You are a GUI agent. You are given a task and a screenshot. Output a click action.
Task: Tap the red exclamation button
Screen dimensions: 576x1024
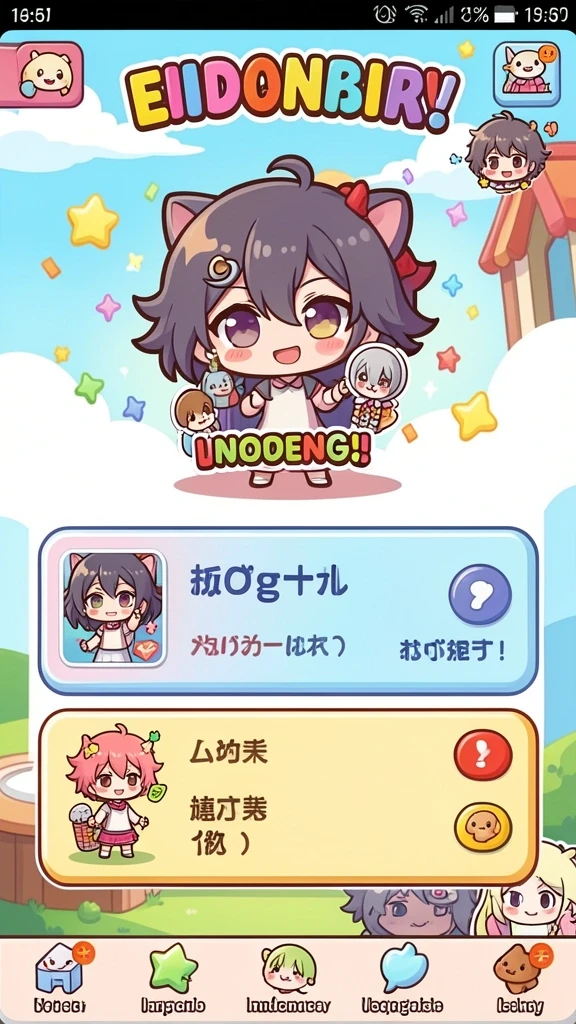click(483, 755)
